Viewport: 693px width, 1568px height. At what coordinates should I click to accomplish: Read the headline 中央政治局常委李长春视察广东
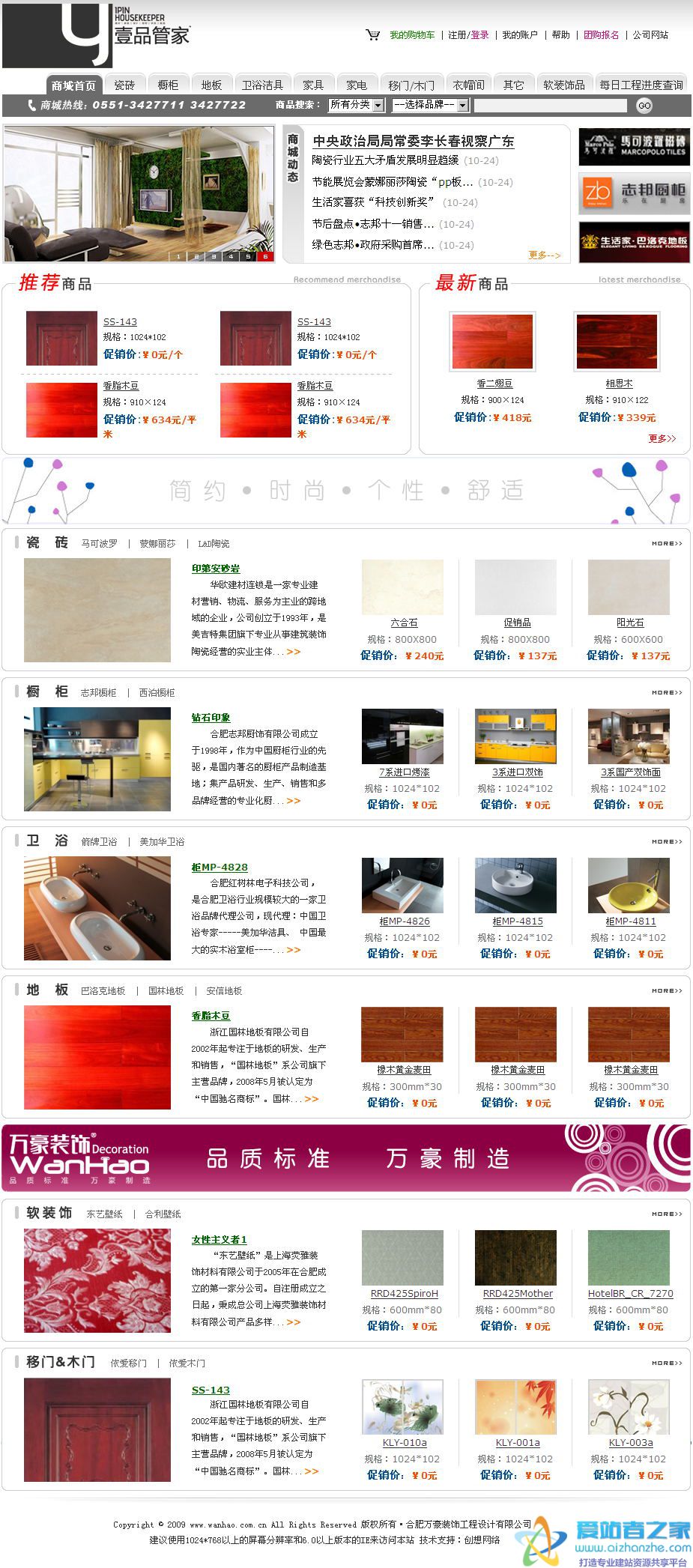click(x=414, y=141)
